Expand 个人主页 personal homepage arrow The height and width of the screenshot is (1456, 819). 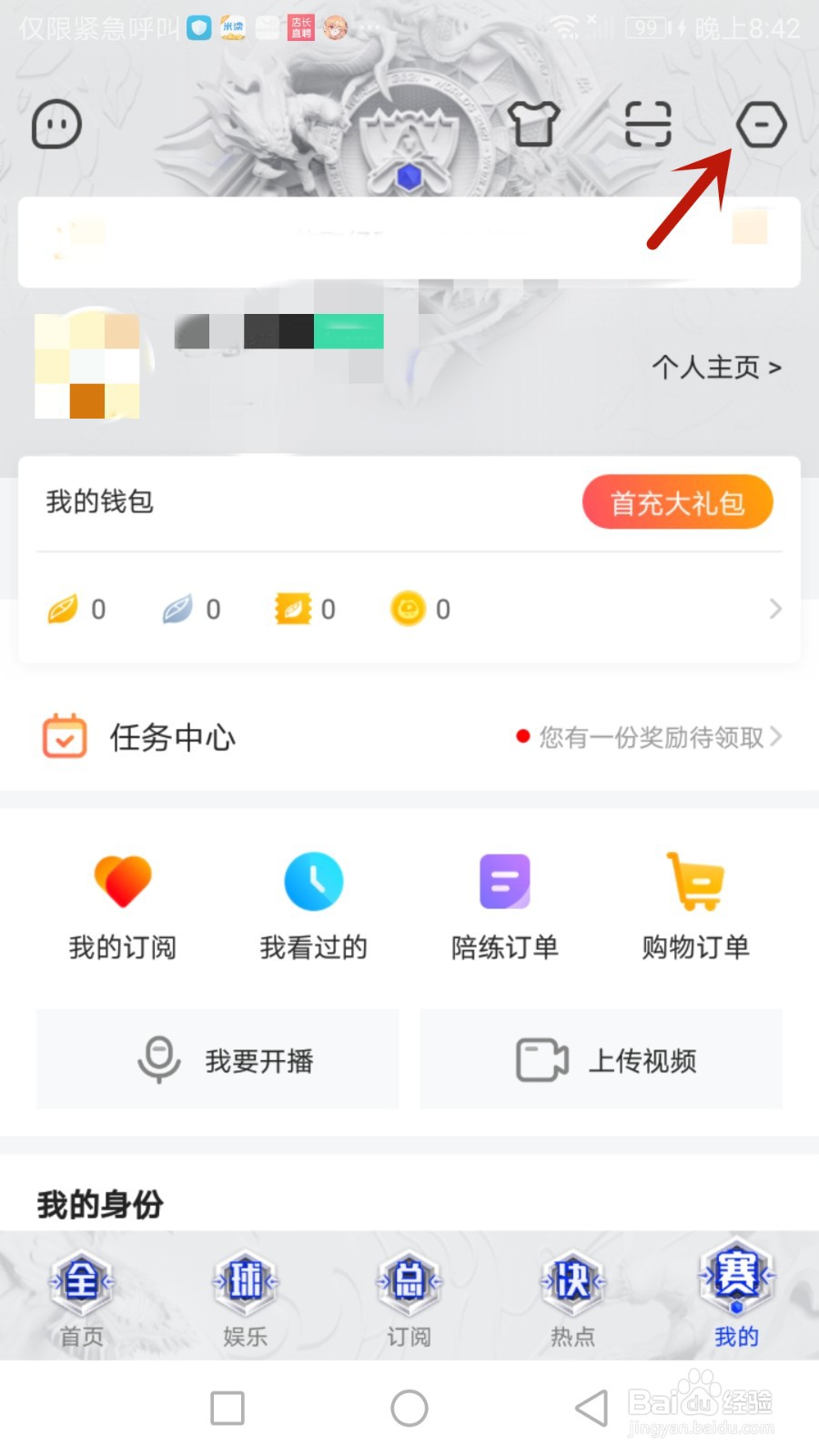(x=775, y=367)
